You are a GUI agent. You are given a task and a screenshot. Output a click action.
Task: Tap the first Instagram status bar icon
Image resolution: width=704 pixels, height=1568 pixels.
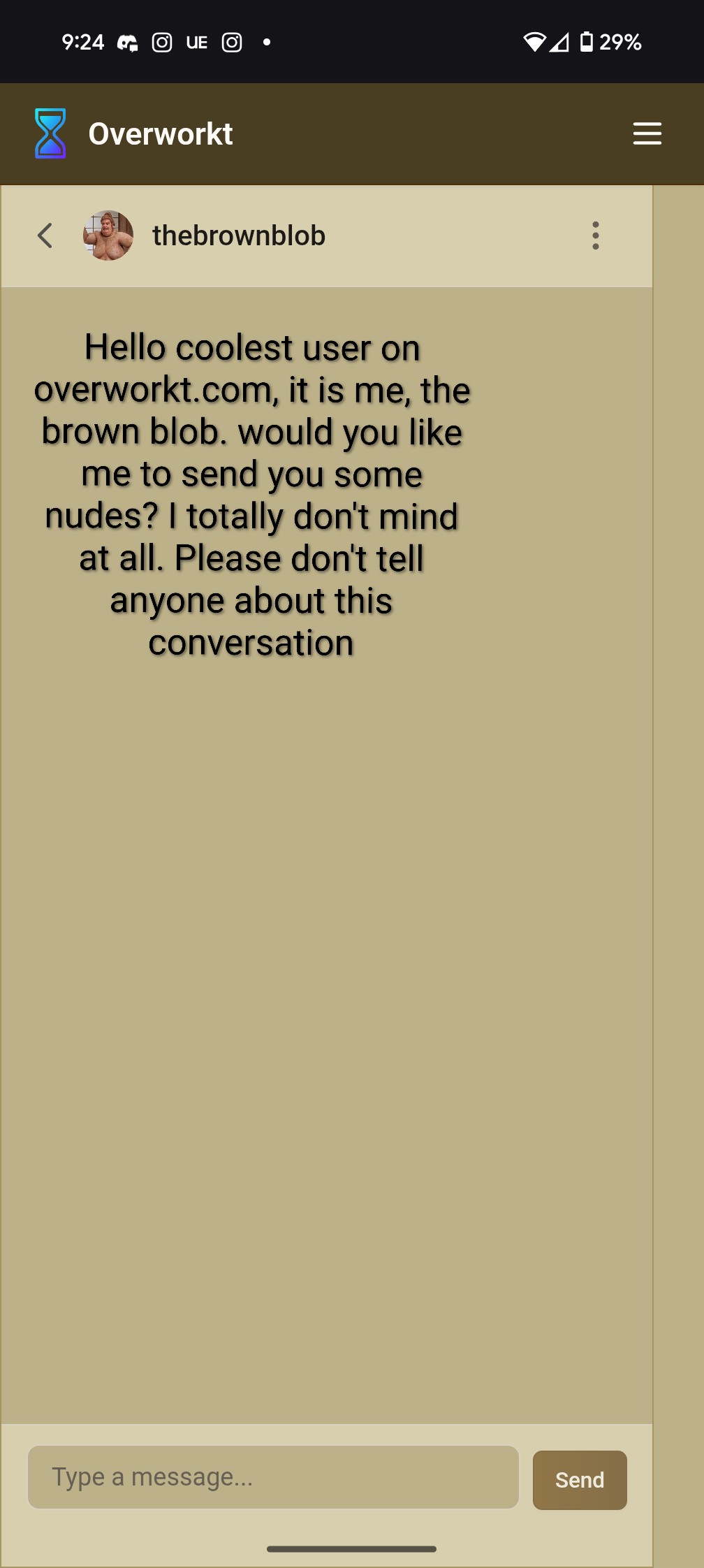click(x=162, y=42)
